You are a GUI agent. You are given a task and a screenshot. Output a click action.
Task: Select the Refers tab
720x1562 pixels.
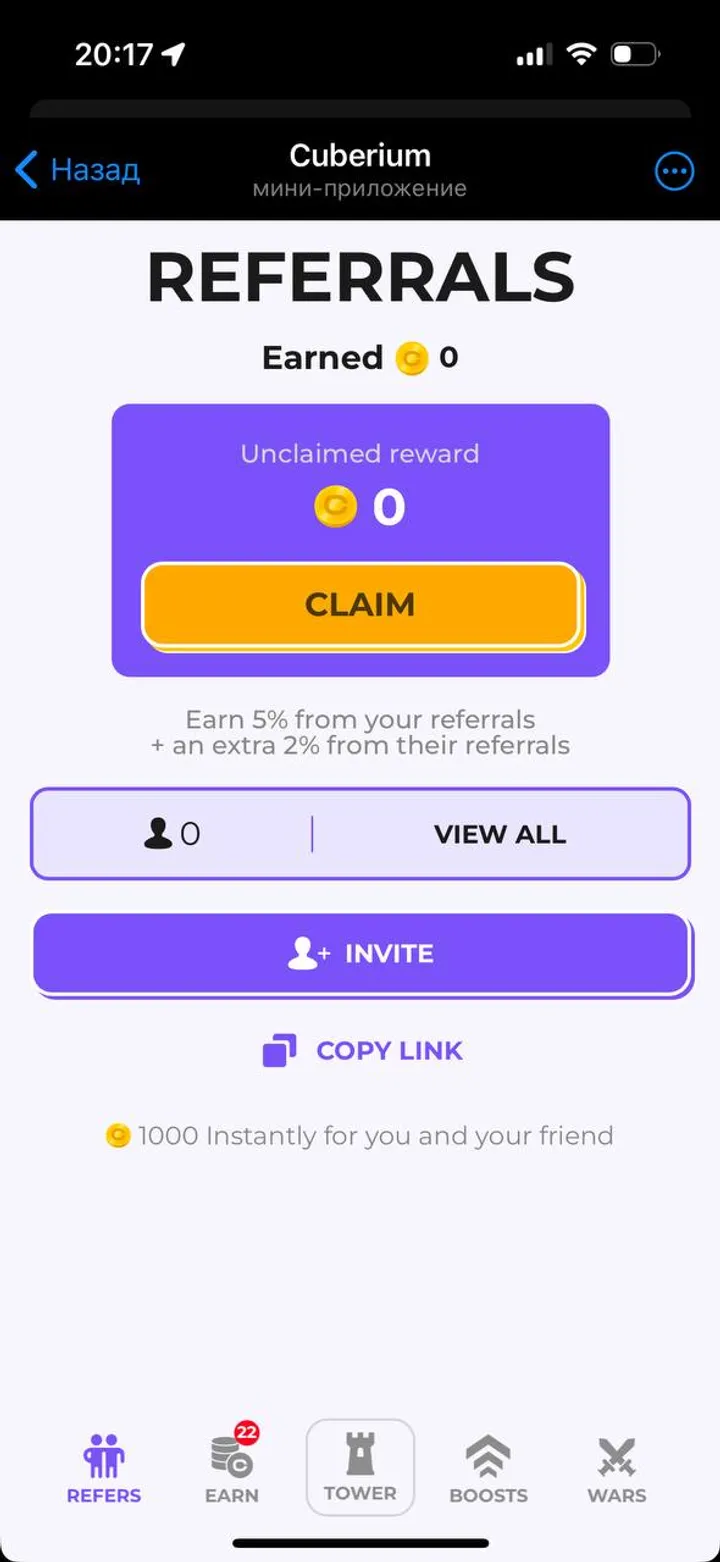coord(104,1468)
